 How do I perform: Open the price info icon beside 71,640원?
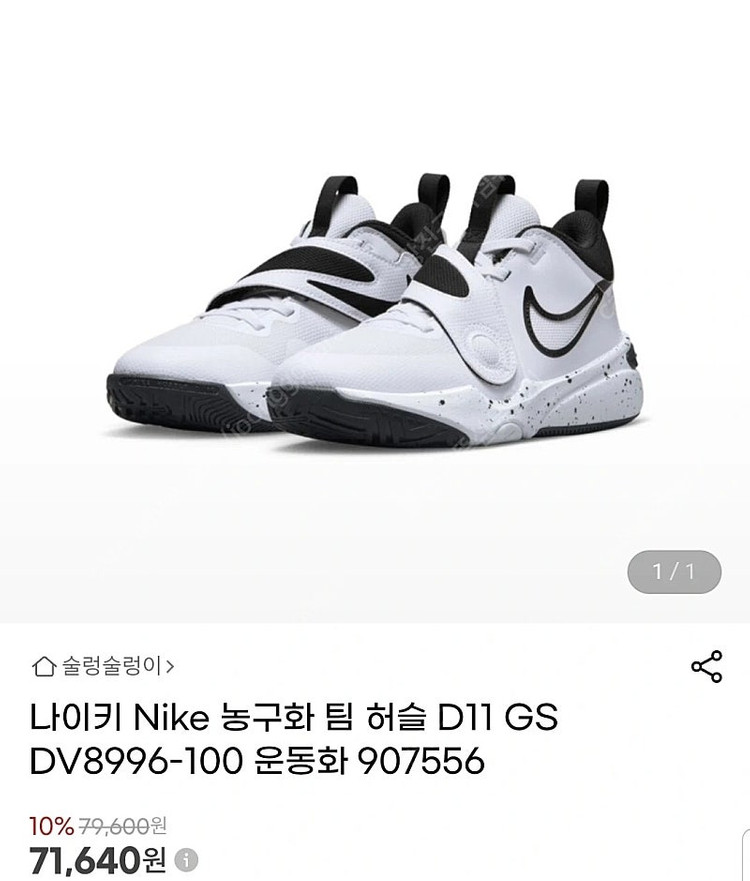(x=187, y=860)
